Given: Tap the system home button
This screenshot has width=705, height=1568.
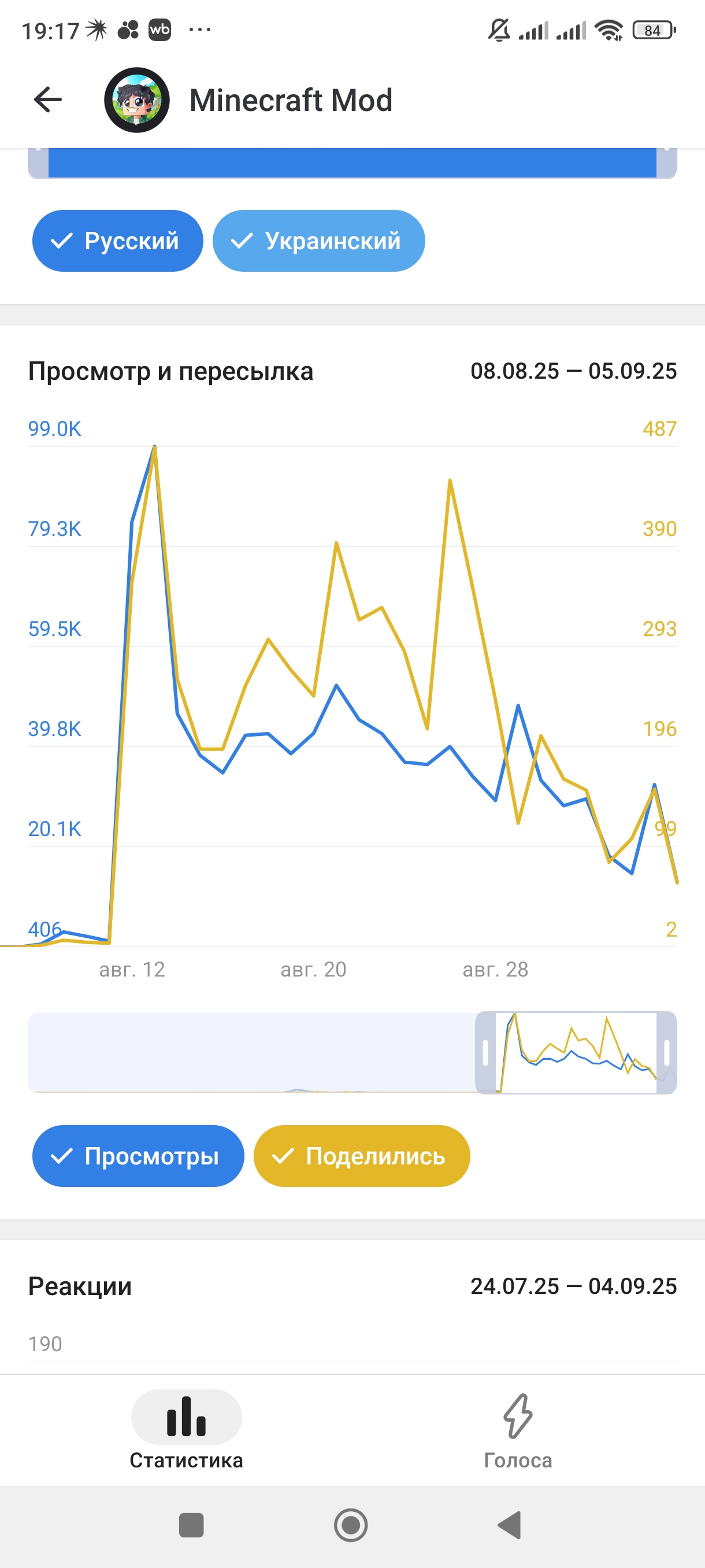Looking at the screenshot, I should [x=351, y=1525].
